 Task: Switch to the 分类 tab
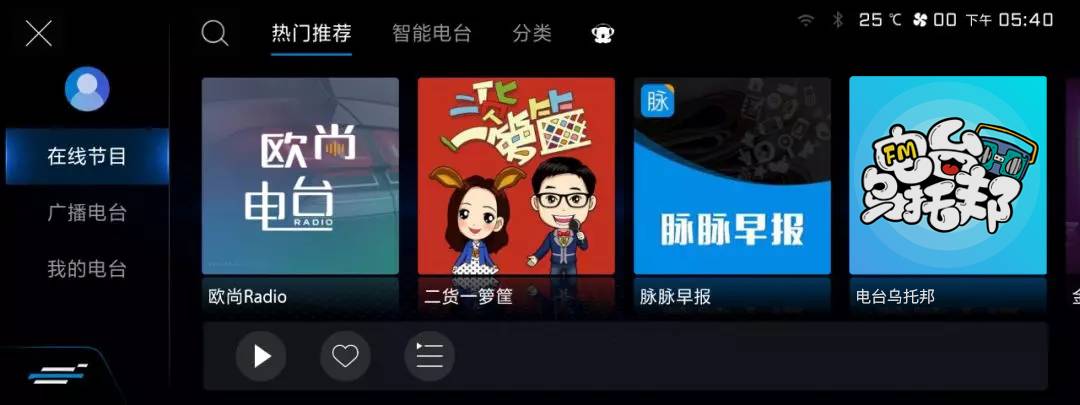532,33
